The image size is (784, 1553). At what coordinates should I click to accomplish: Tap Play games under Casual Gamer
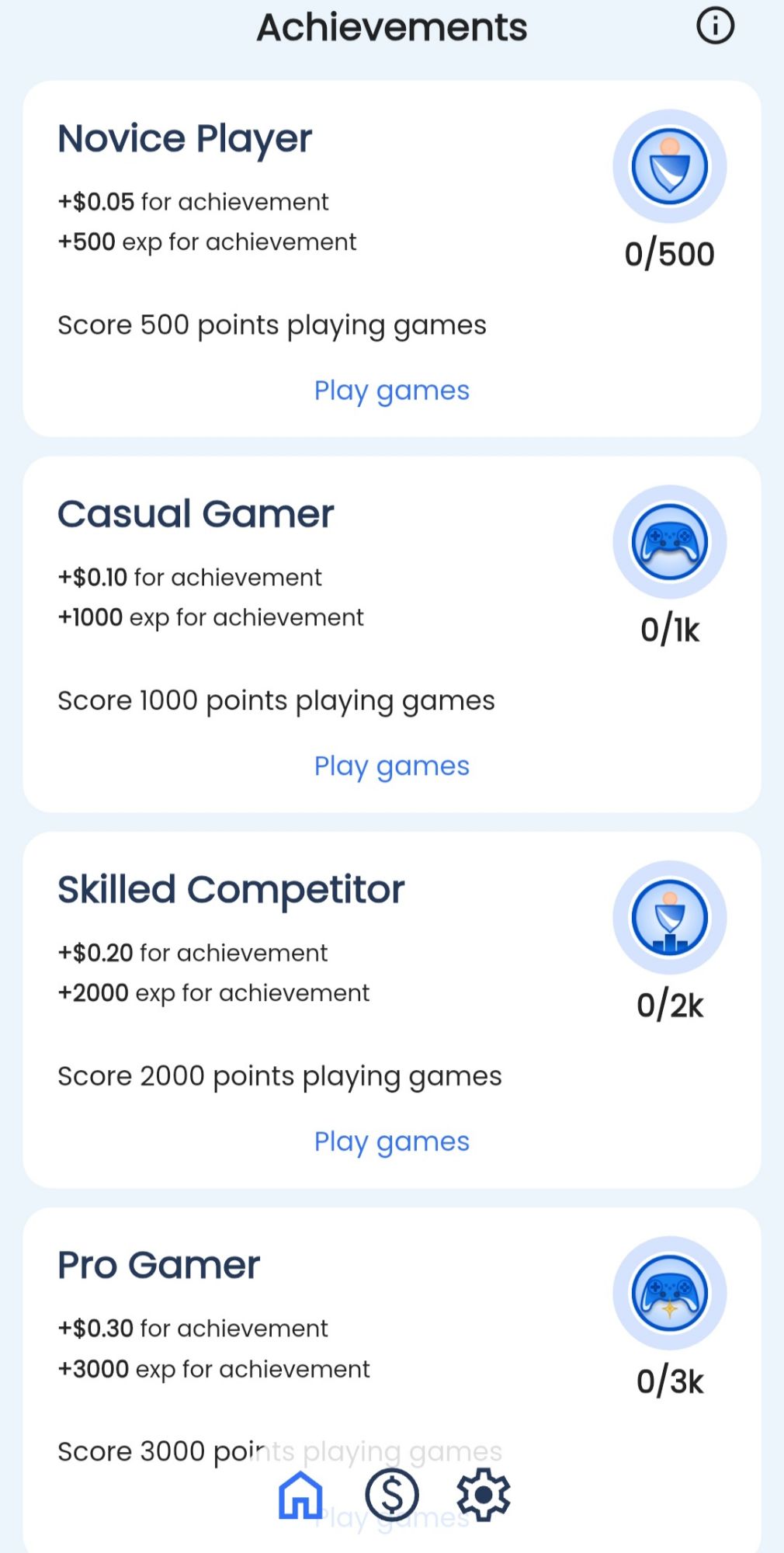(x=391, y=766)
